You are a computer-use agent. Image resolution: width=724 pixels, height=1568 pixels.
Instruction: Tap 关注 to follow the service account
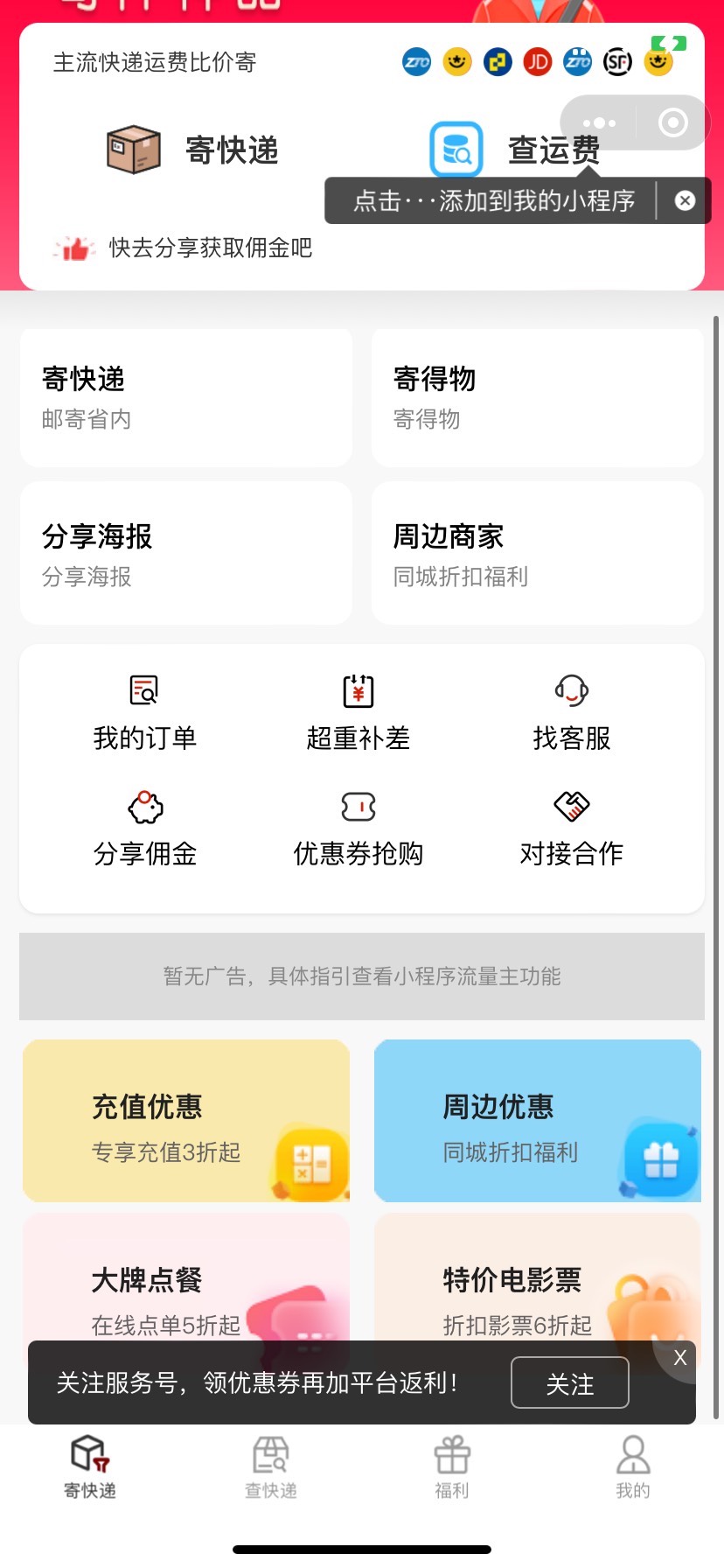tap(569, 1383)
